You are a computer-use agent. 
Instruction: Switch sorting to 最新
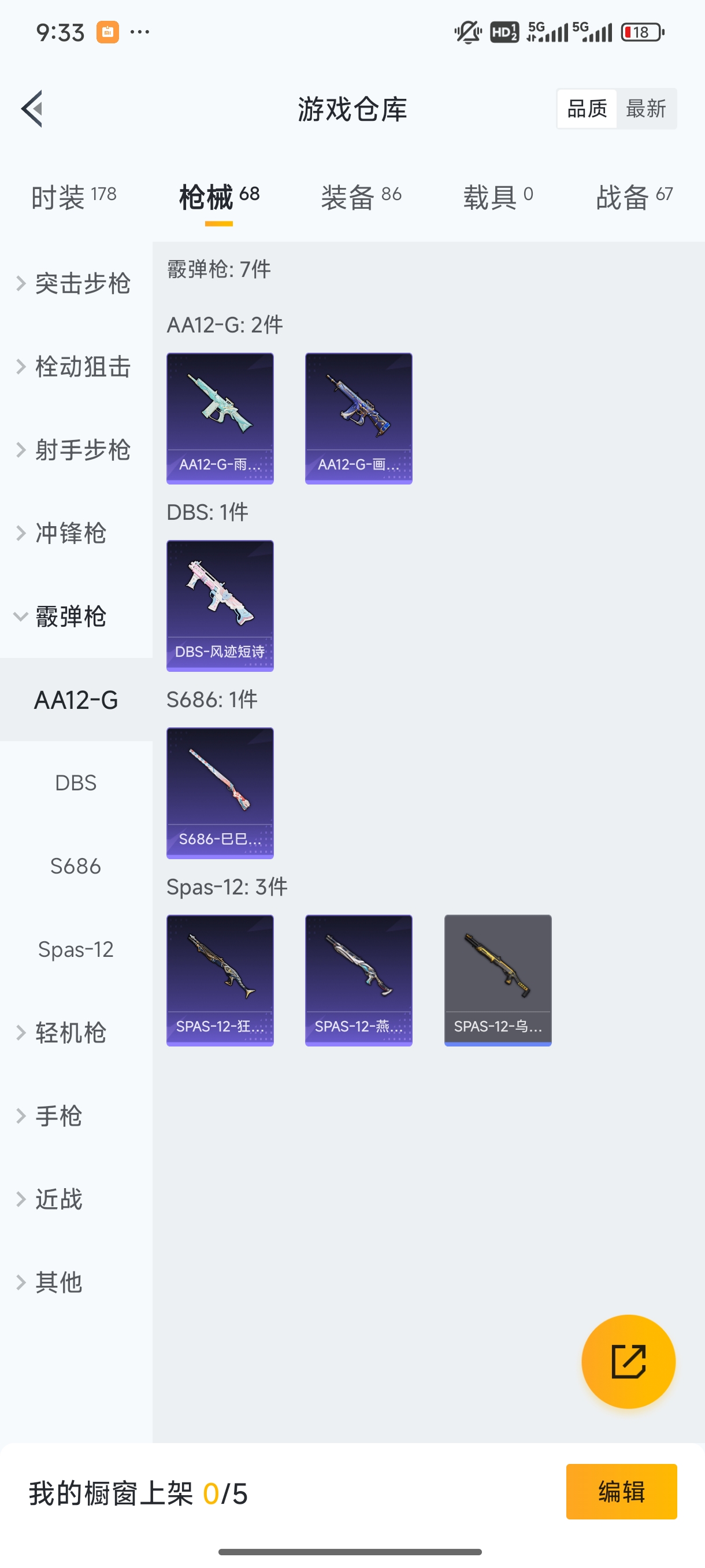tap(647, 108)
